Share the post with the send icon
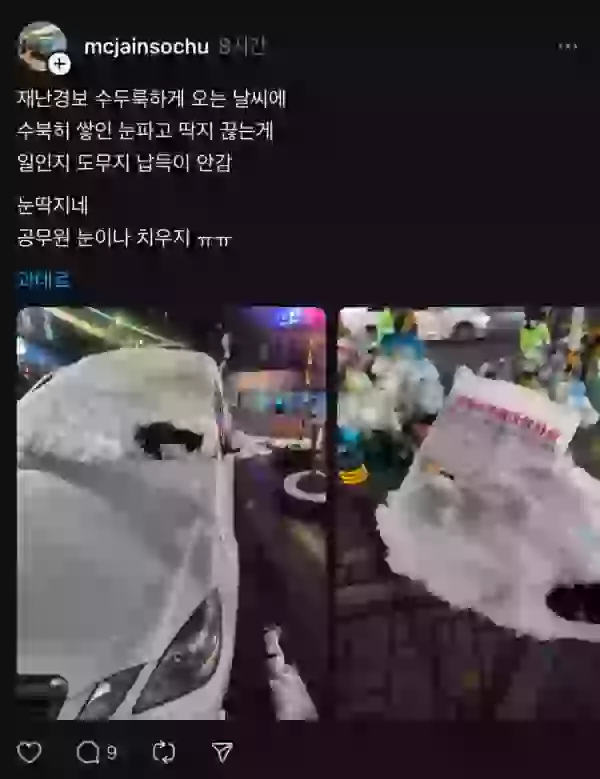Screen dimensions: 600x779 point(222,751)
